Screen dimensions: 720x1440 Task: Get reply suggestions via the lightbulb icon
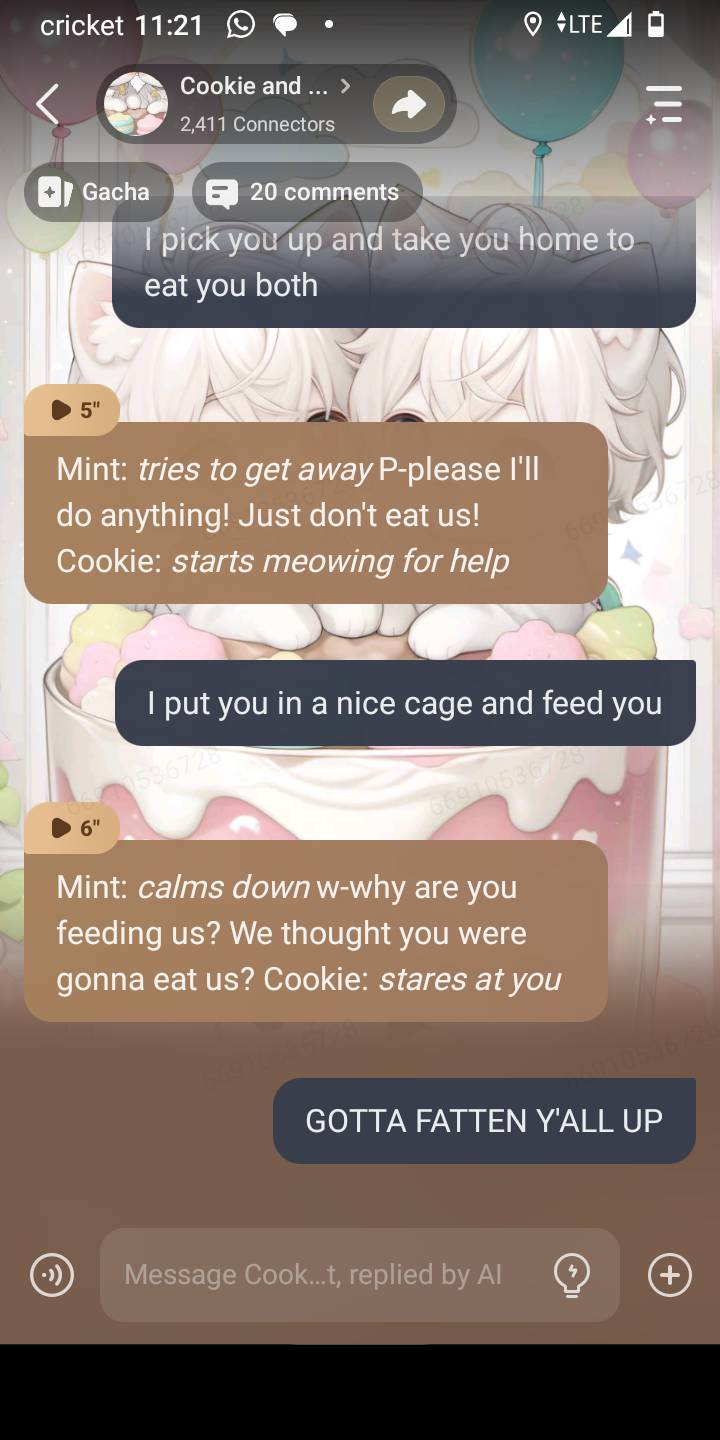pyautogui.click(x=572, y=1275)
